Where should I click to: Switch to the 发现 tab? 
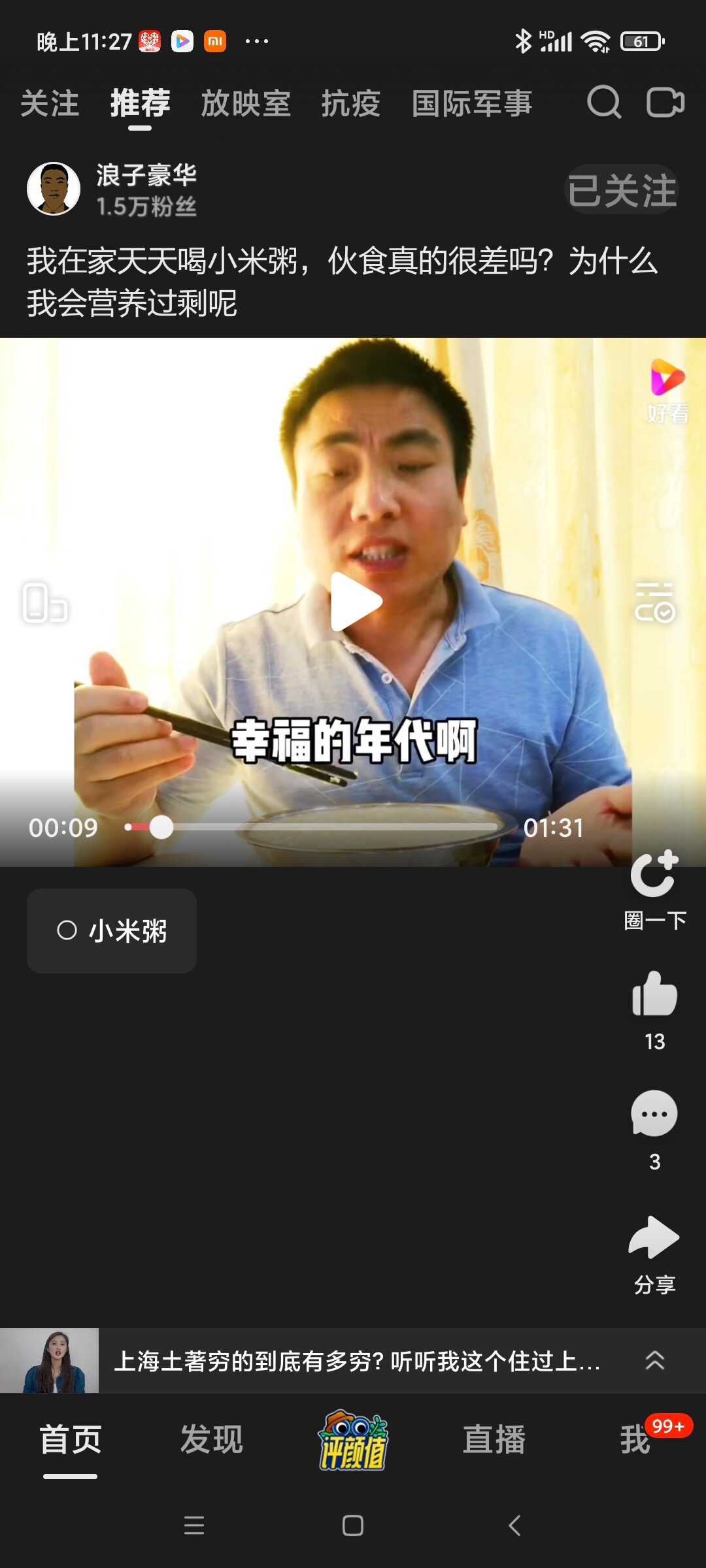point(212,1440)
